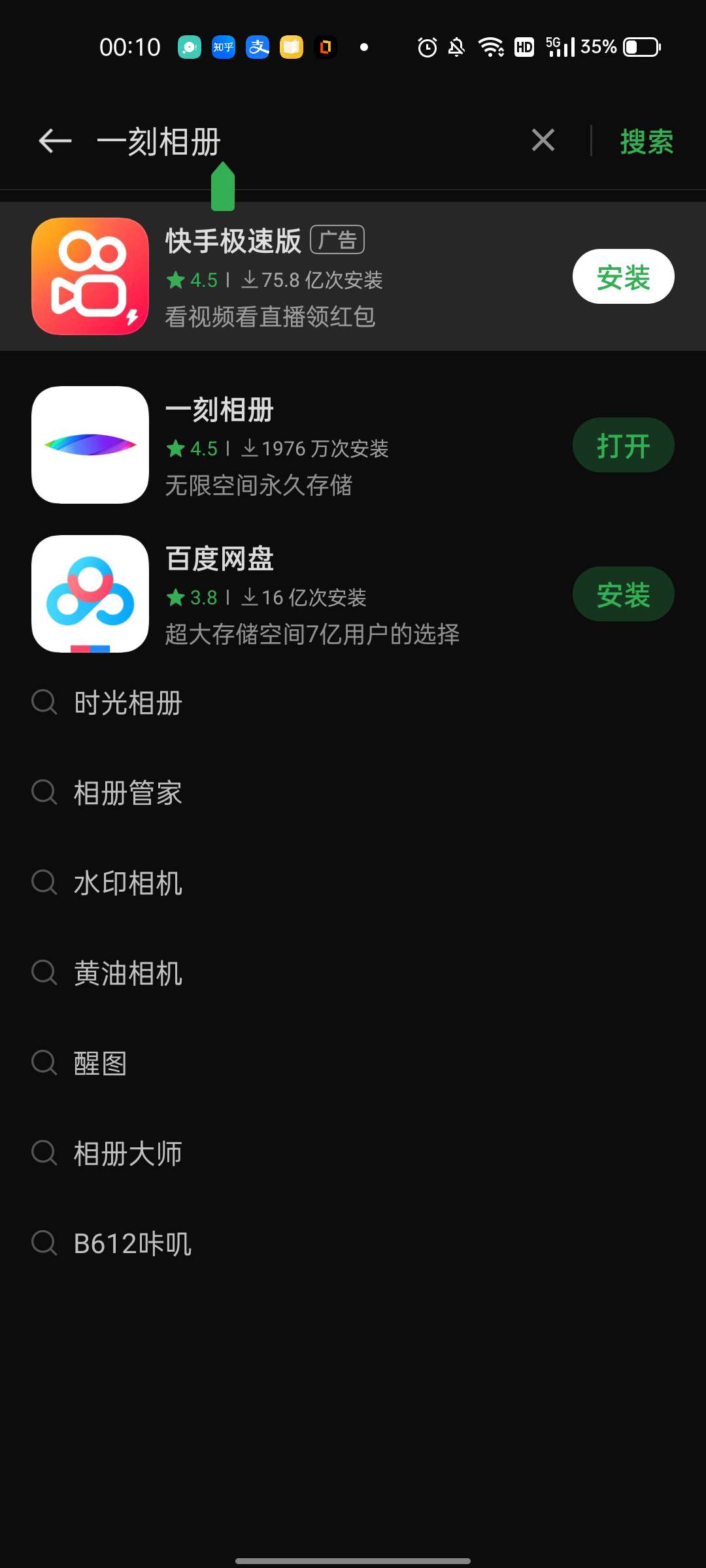
Task: Choose the B612咔叽 suggestion
Action: pyautogui.click(x=353, y=1244)
